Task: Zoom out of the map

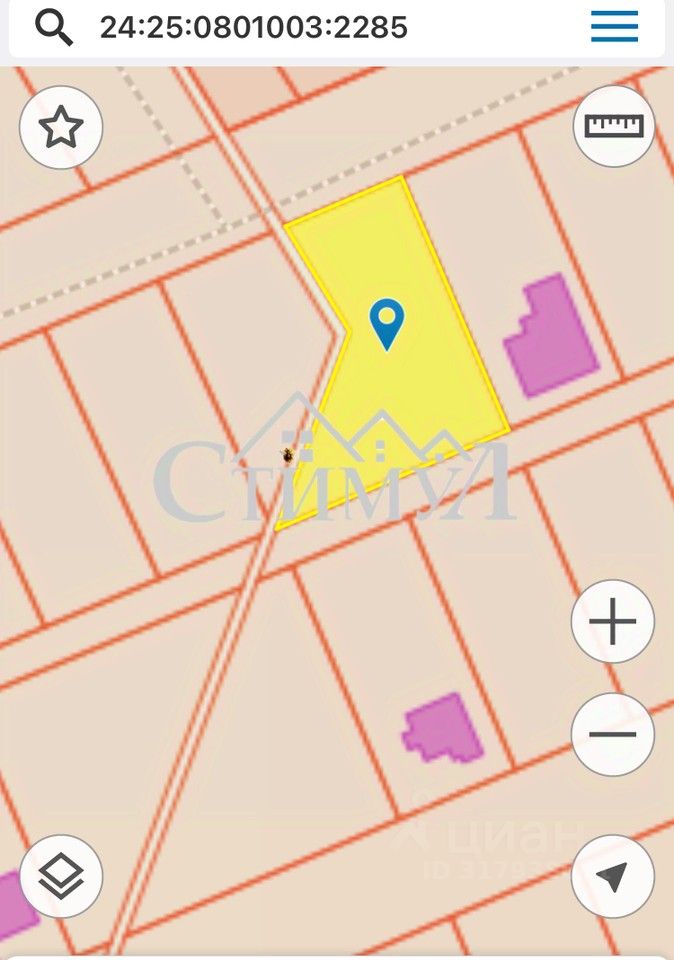Action: pyautogui.click(x=612, y=734)
